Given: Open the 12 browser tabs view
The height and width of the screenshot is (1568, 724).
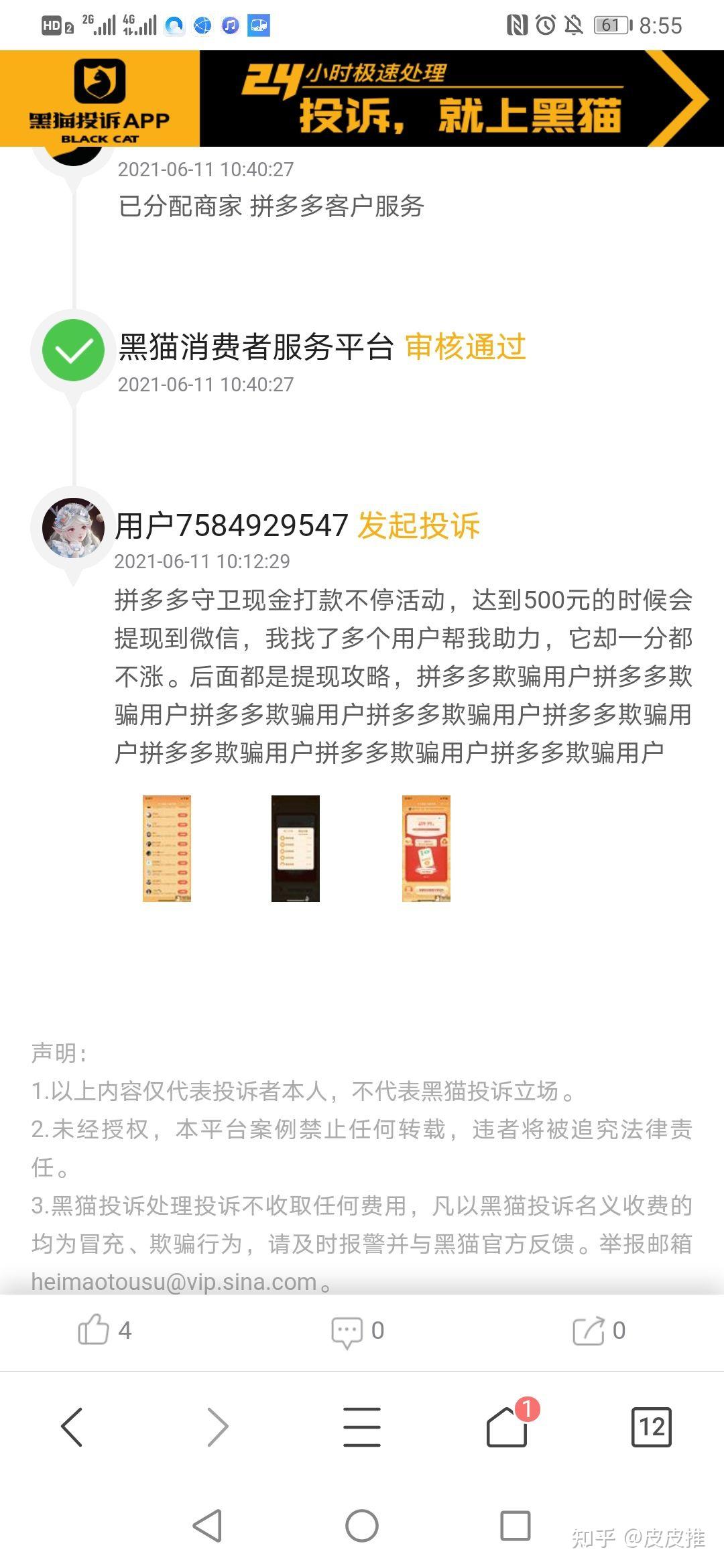Looking at the screenshot, I should click(652, 1427).
